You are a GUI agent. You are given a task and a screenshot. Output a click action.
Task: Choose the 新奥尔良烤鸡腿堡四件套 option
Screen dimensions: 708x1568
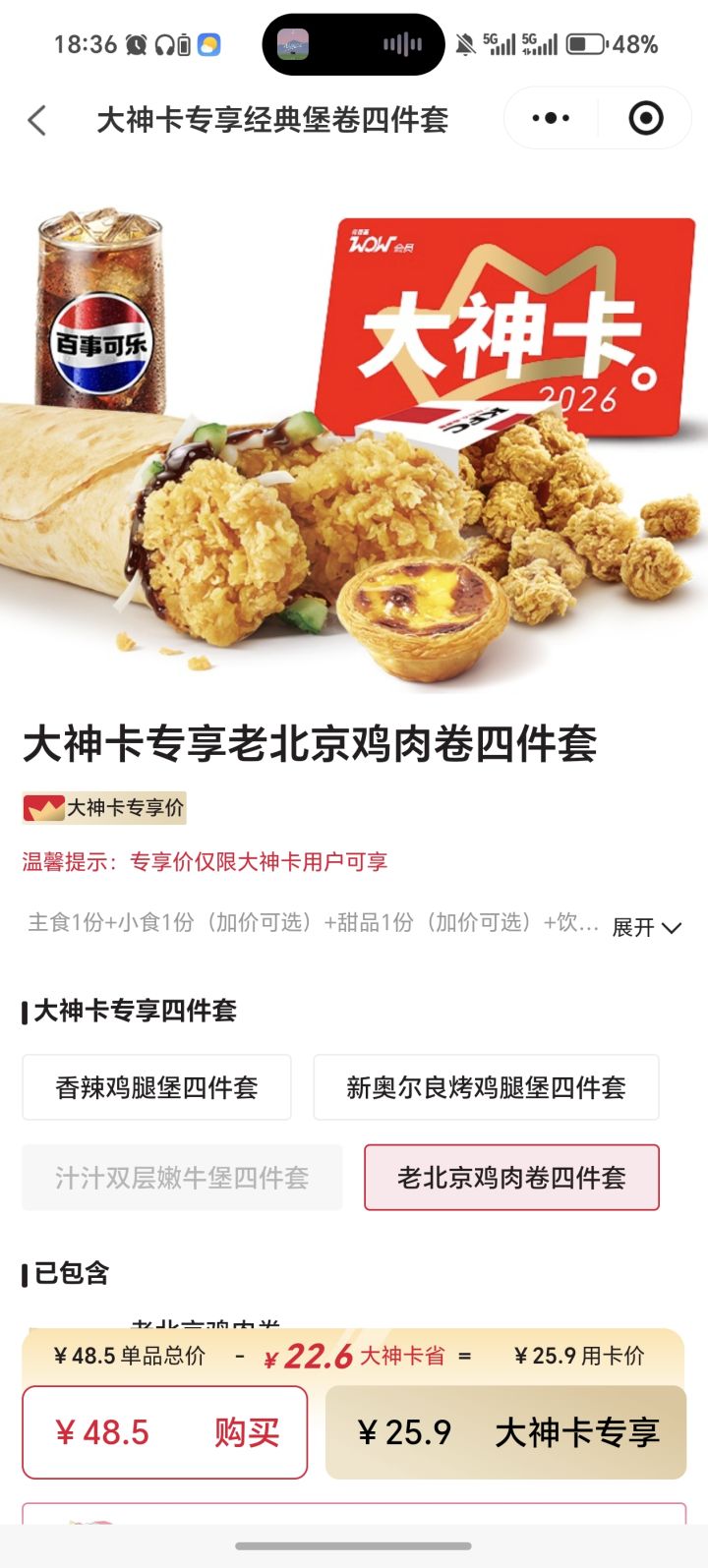click(486, 1087)
